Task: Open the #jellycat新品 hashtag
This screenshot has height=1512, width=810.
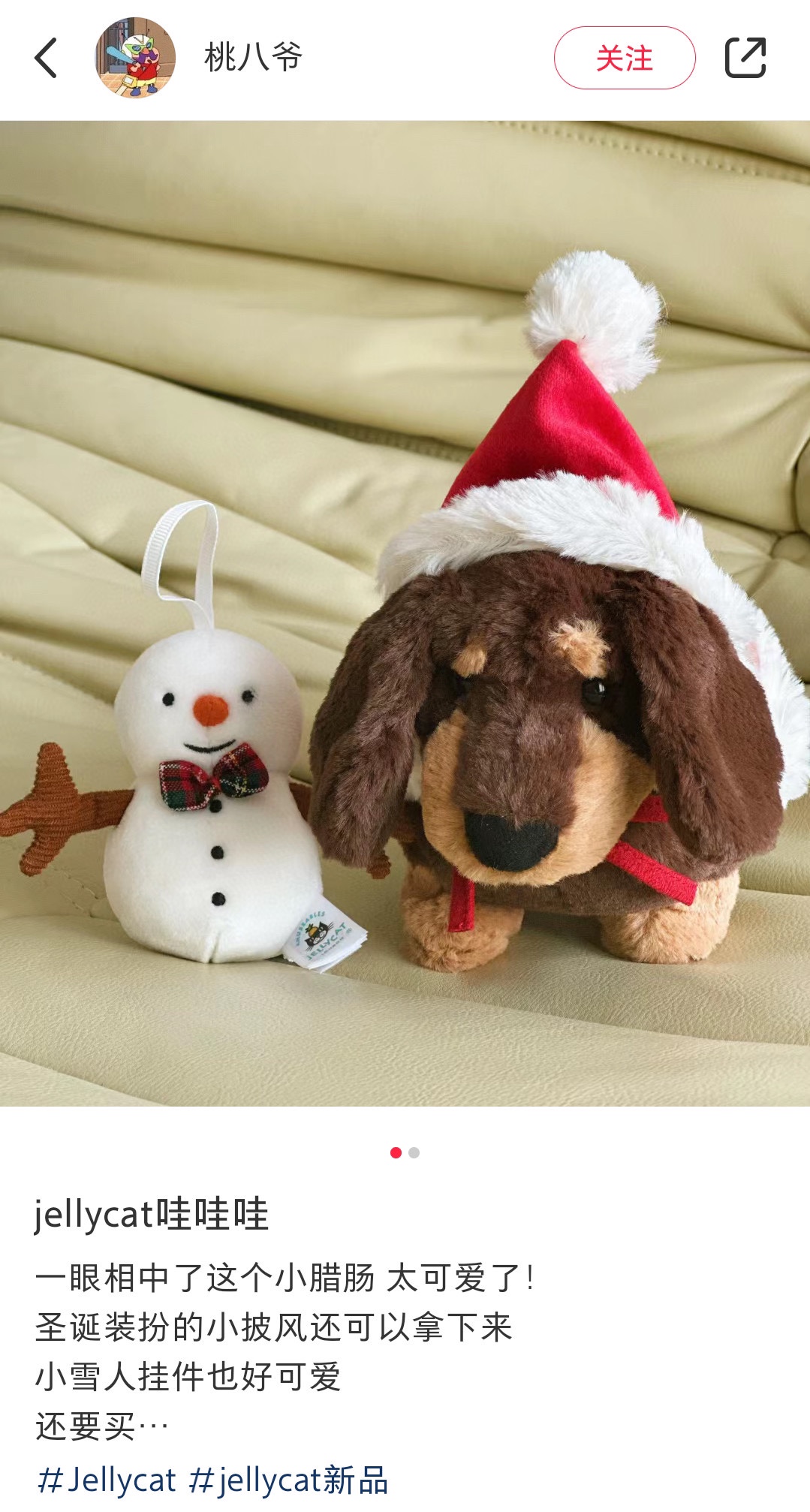Action: coord(288,1480)
